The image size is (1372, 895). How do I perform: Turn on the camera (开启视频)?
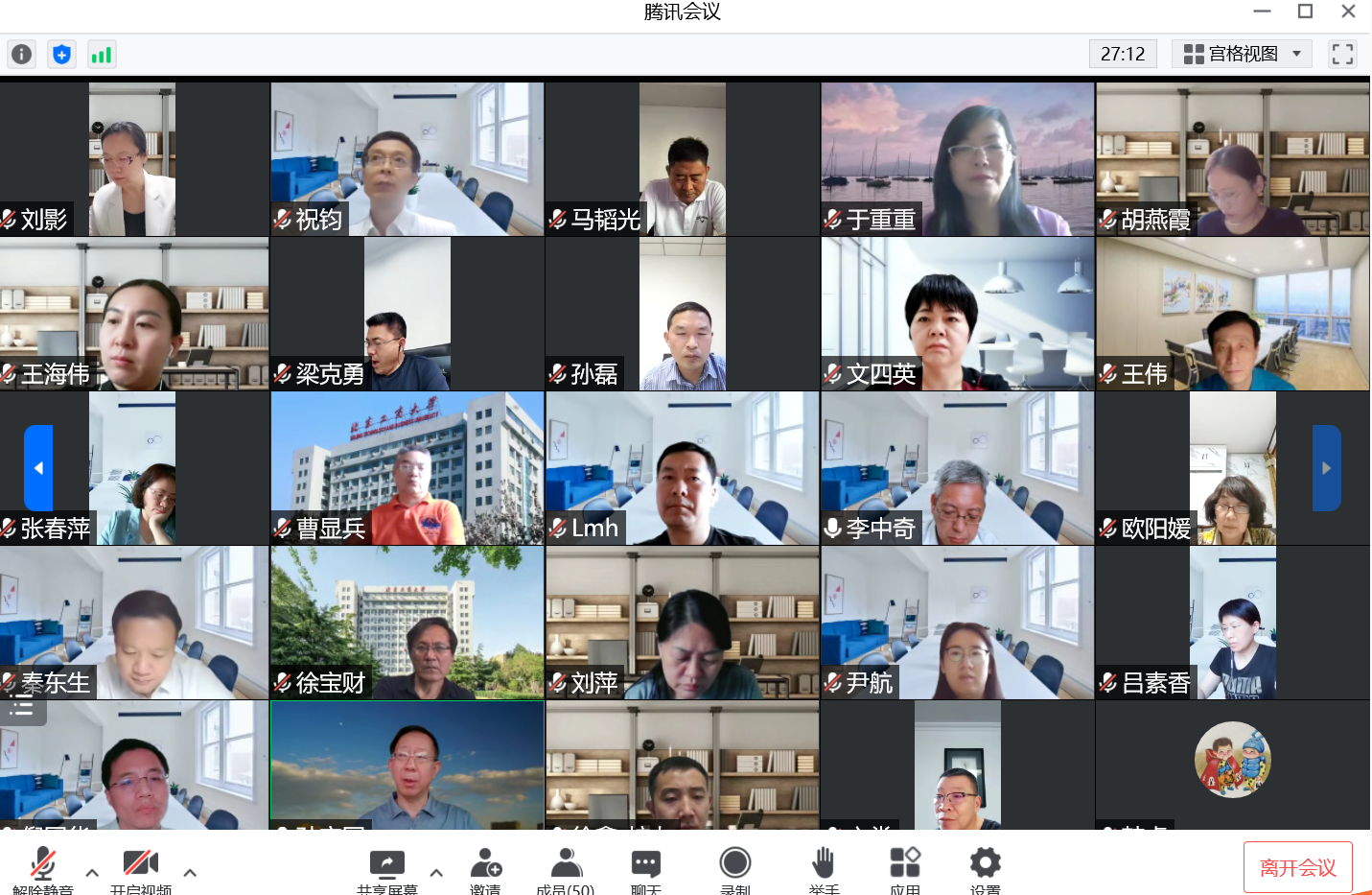[x=140, y=868]
